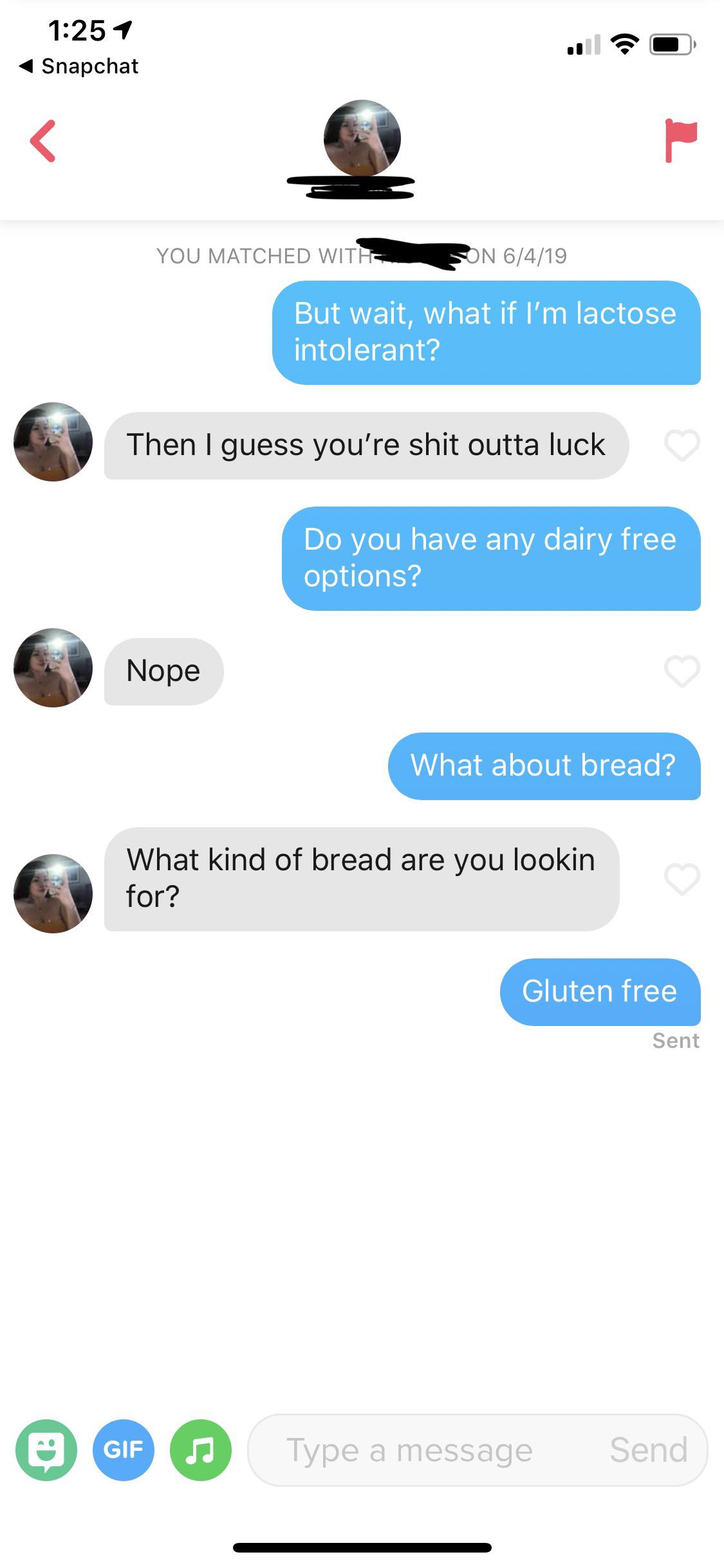Open the sticker/emoji picker
Screen dimensions: 724x1568
(46, 1450)
